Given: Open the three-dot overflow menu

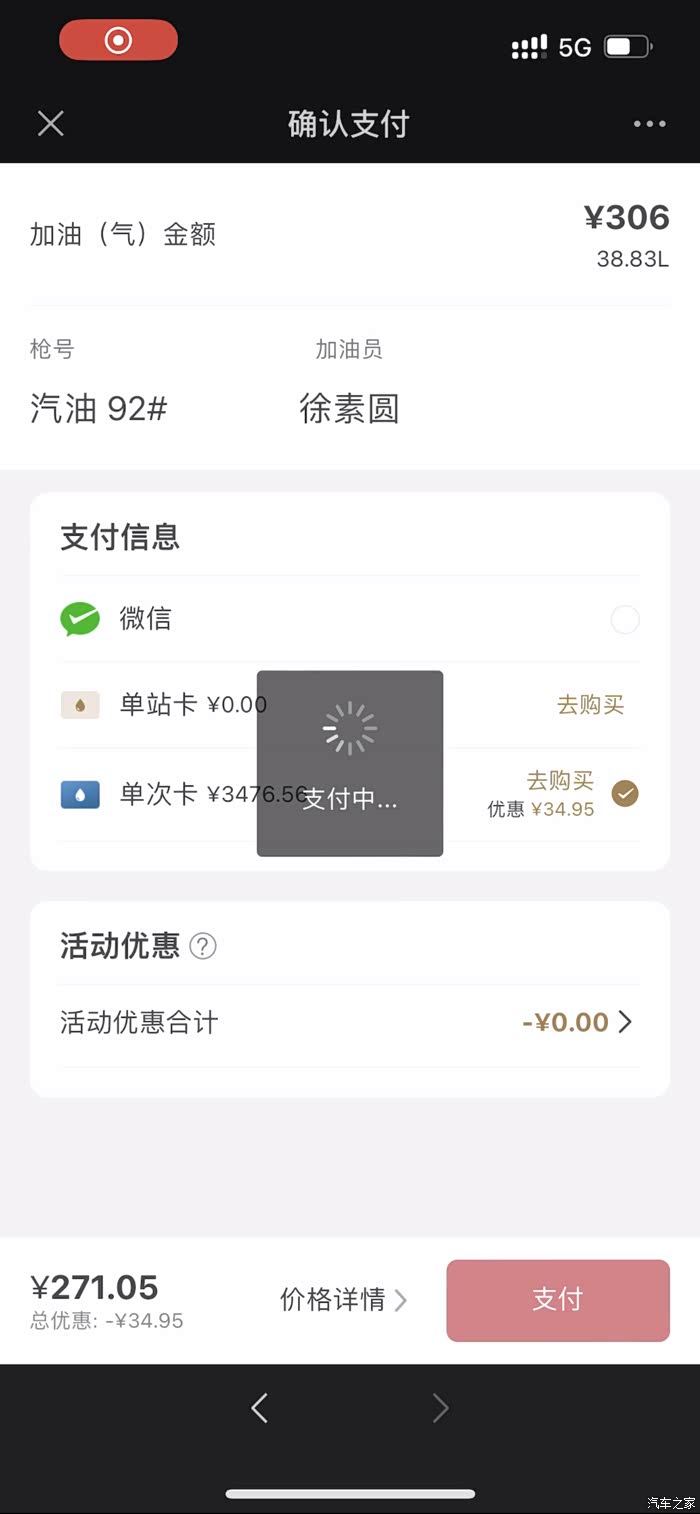Looking at the screenshot, I should click(649, 124).
